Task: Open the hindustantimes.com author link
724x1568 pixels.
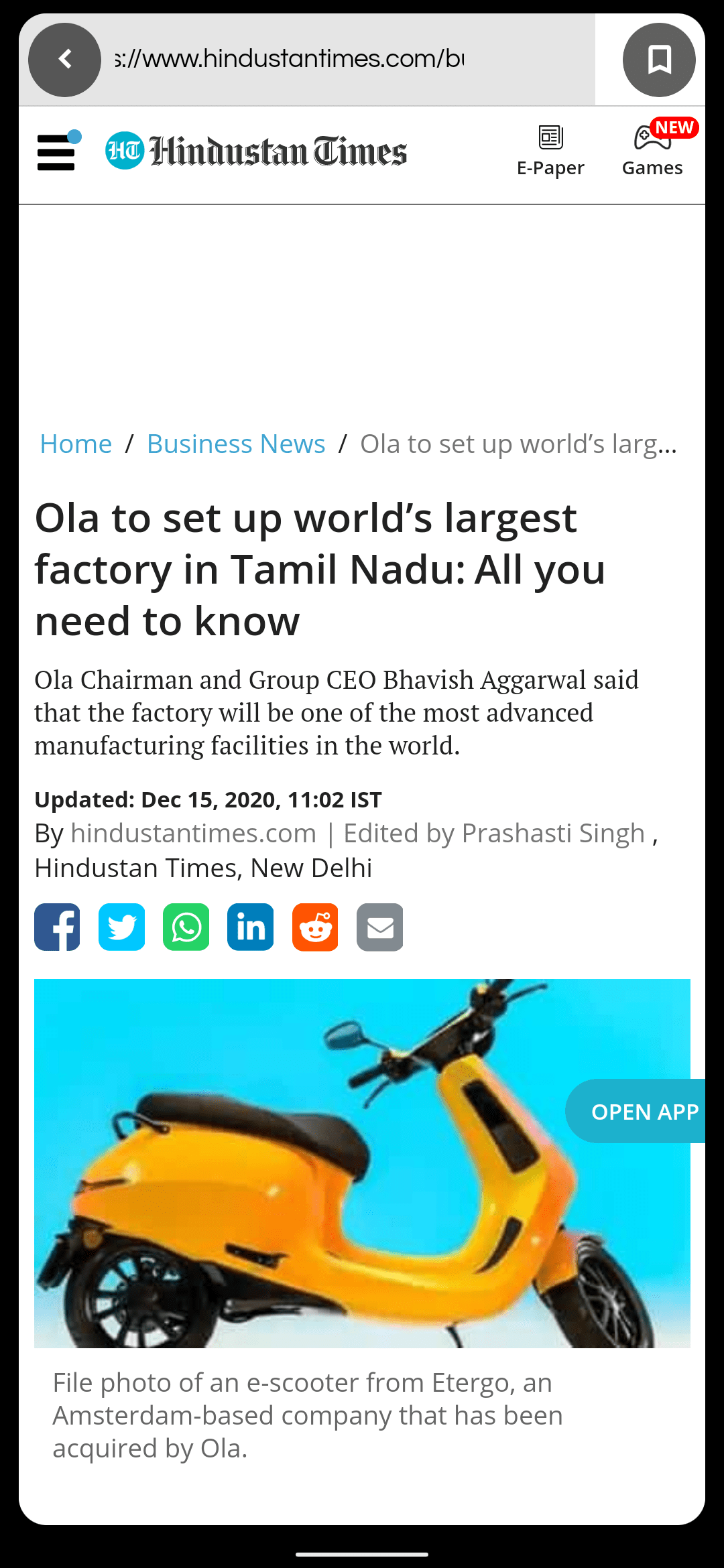Action: (x=193, y=834)
